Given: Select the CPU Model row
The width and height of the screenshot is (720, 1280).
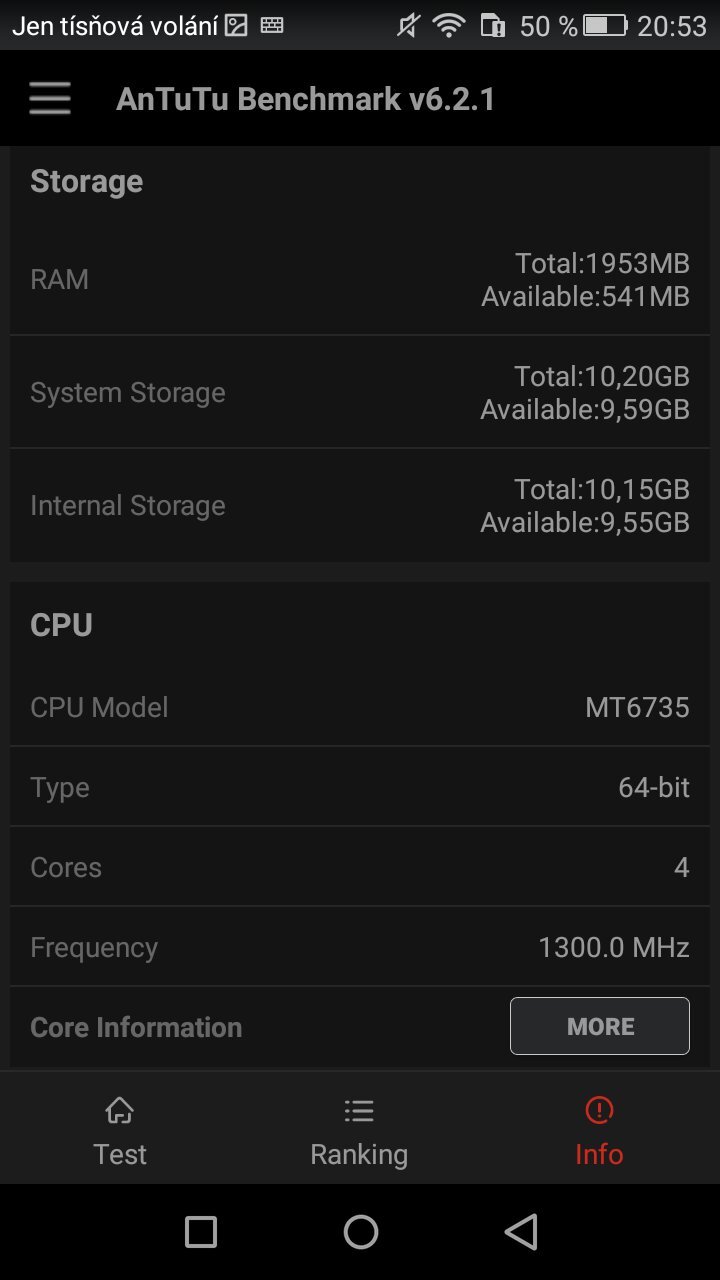Looking at the screenshot, I should [x=360, y=707].
